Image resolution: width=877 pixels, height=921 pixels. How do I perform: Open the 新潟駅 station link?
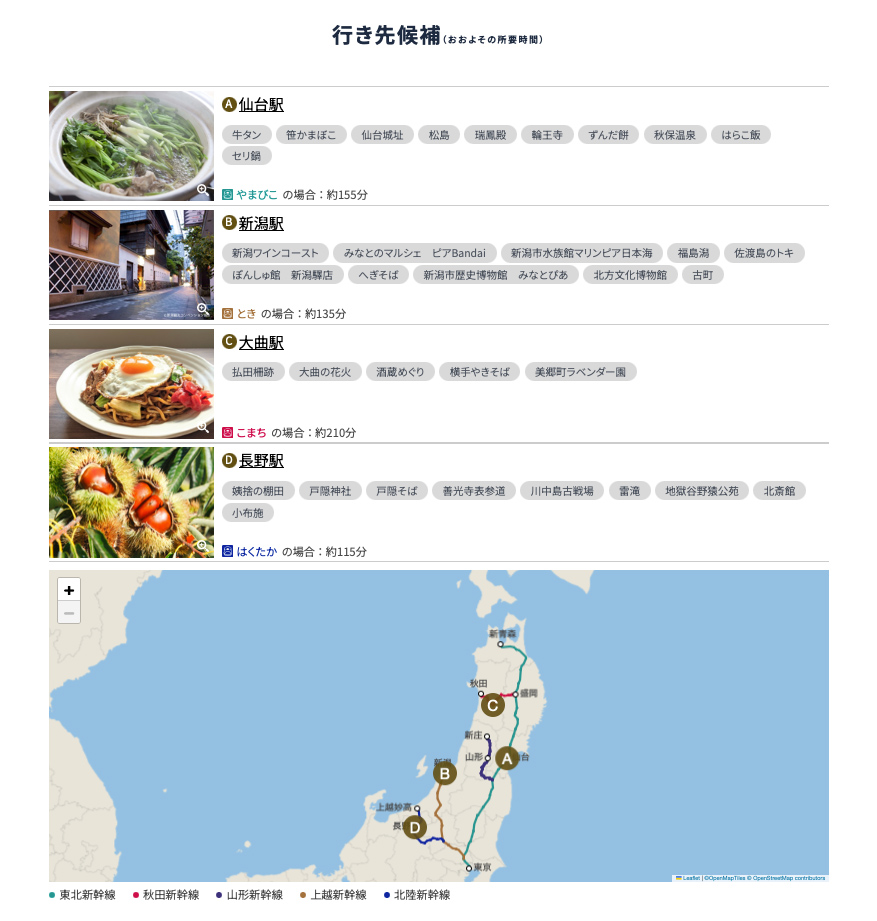(x=261, y=224)
